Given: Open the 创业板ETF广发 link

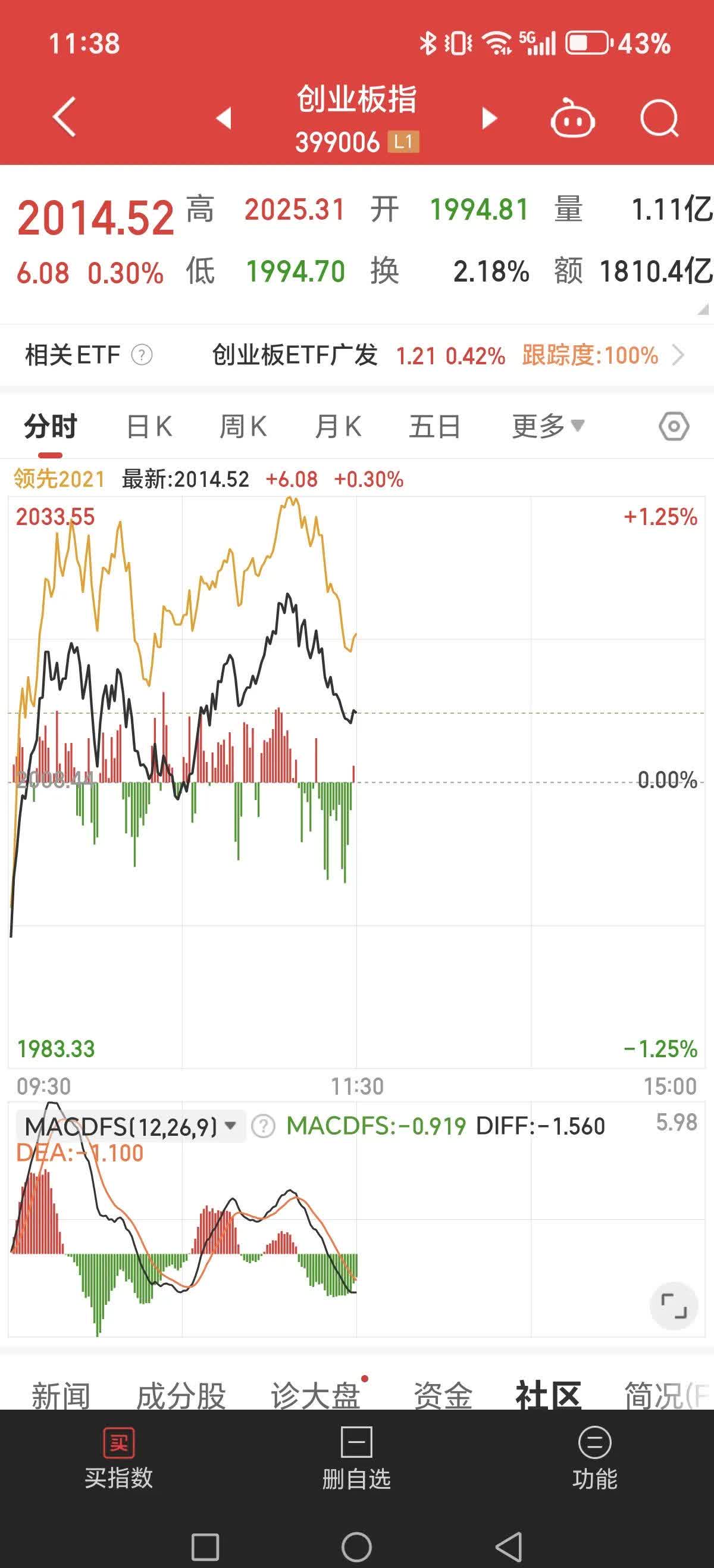Looking at the screenshot, I should [295, 355].
